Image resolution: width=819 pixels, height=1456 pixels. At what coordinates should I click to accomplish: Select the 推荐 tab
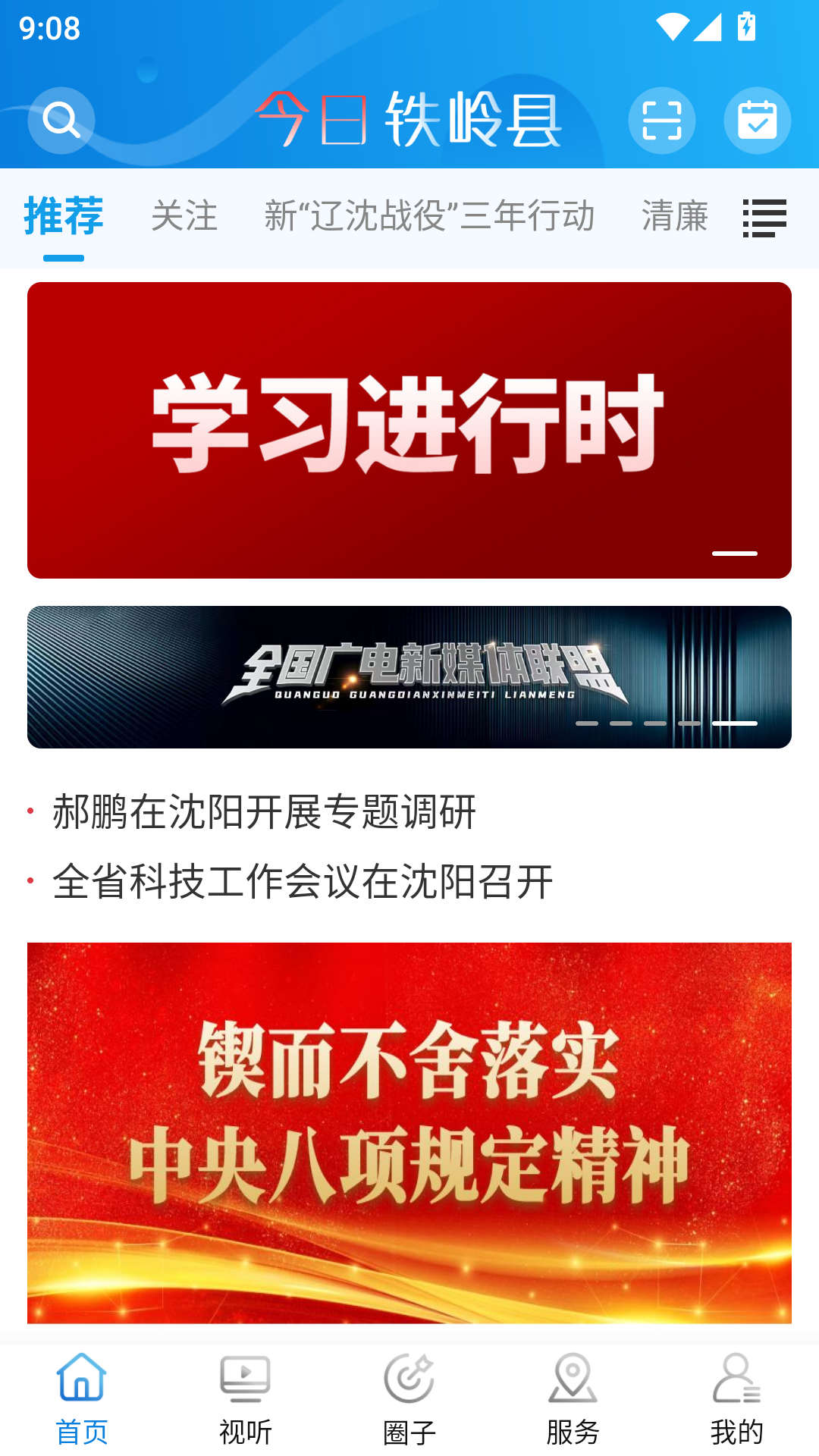[64, 216]
